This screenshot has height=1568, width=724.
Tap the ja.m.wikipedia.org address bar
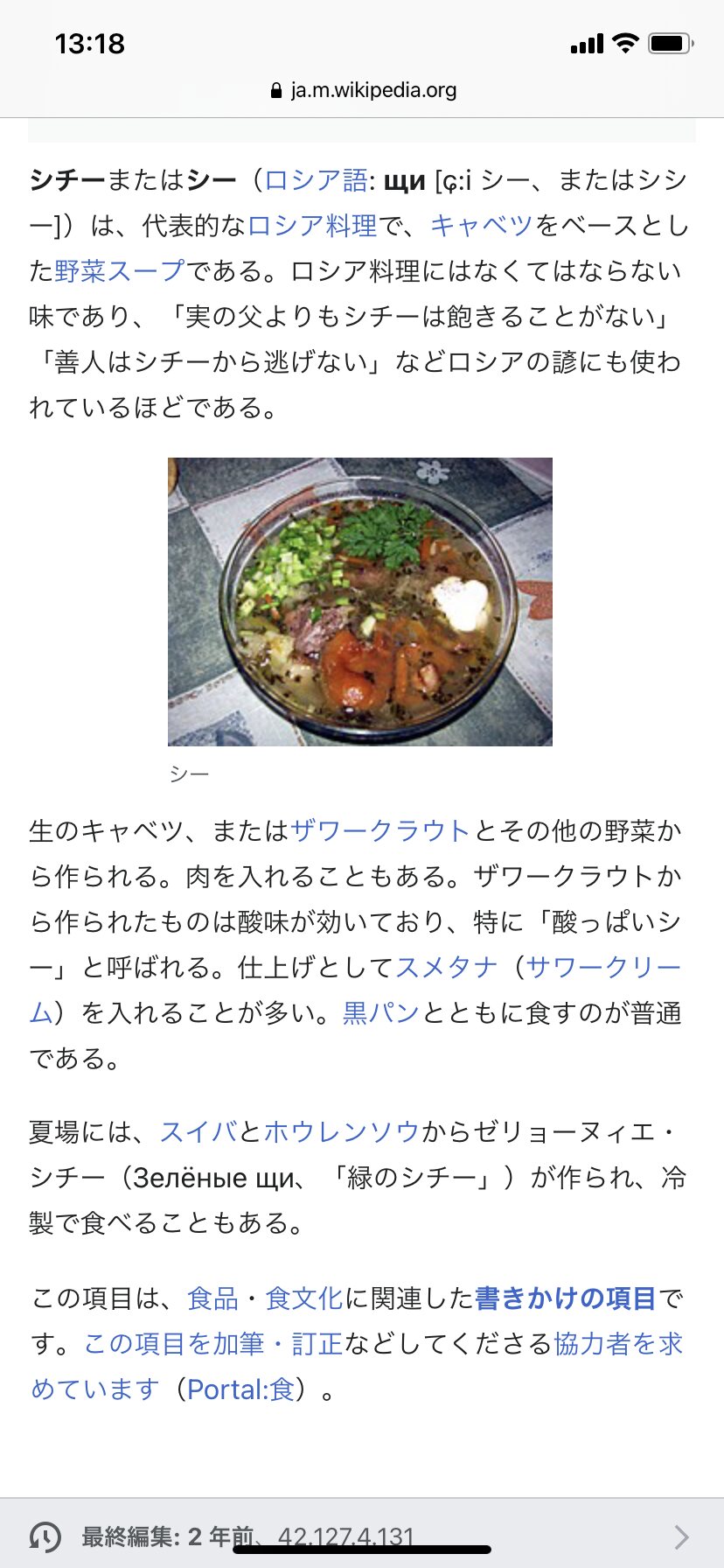coord(364,90)
